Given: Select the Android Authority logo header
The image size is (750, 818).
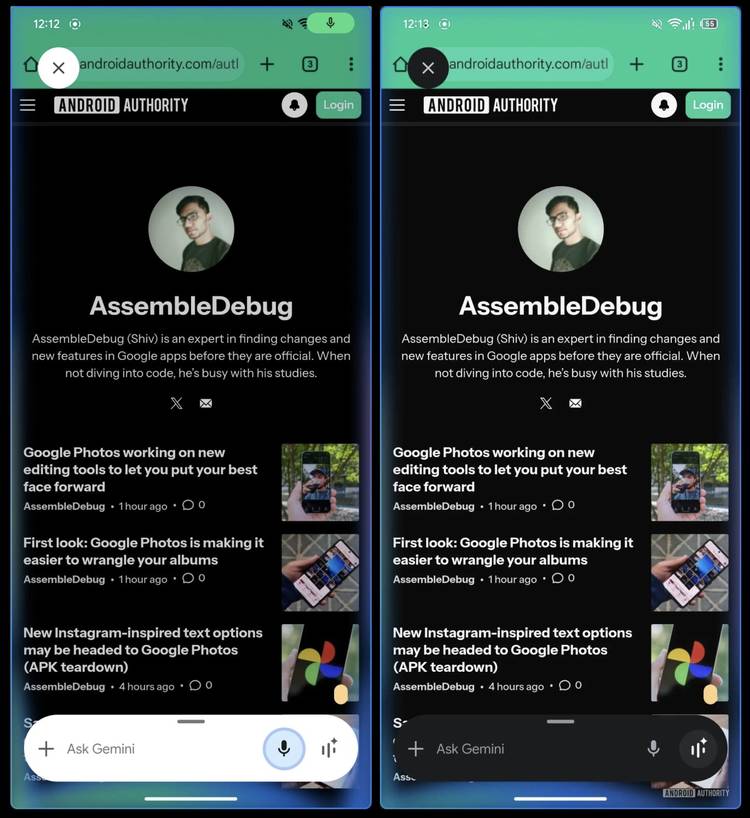Looking at the screenshot, I should [121, 104].
